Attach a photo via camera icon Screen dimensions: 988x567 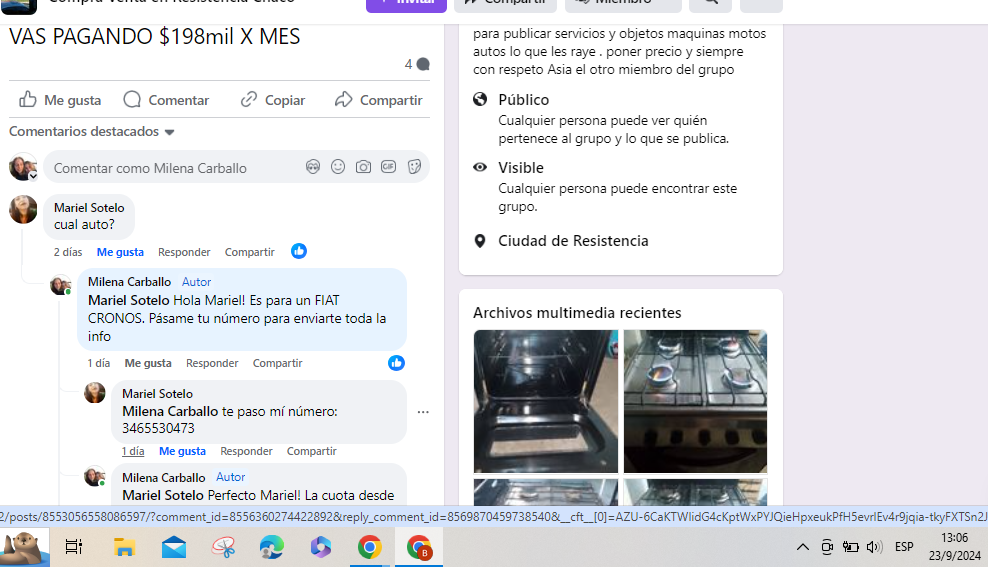(363, 167)
